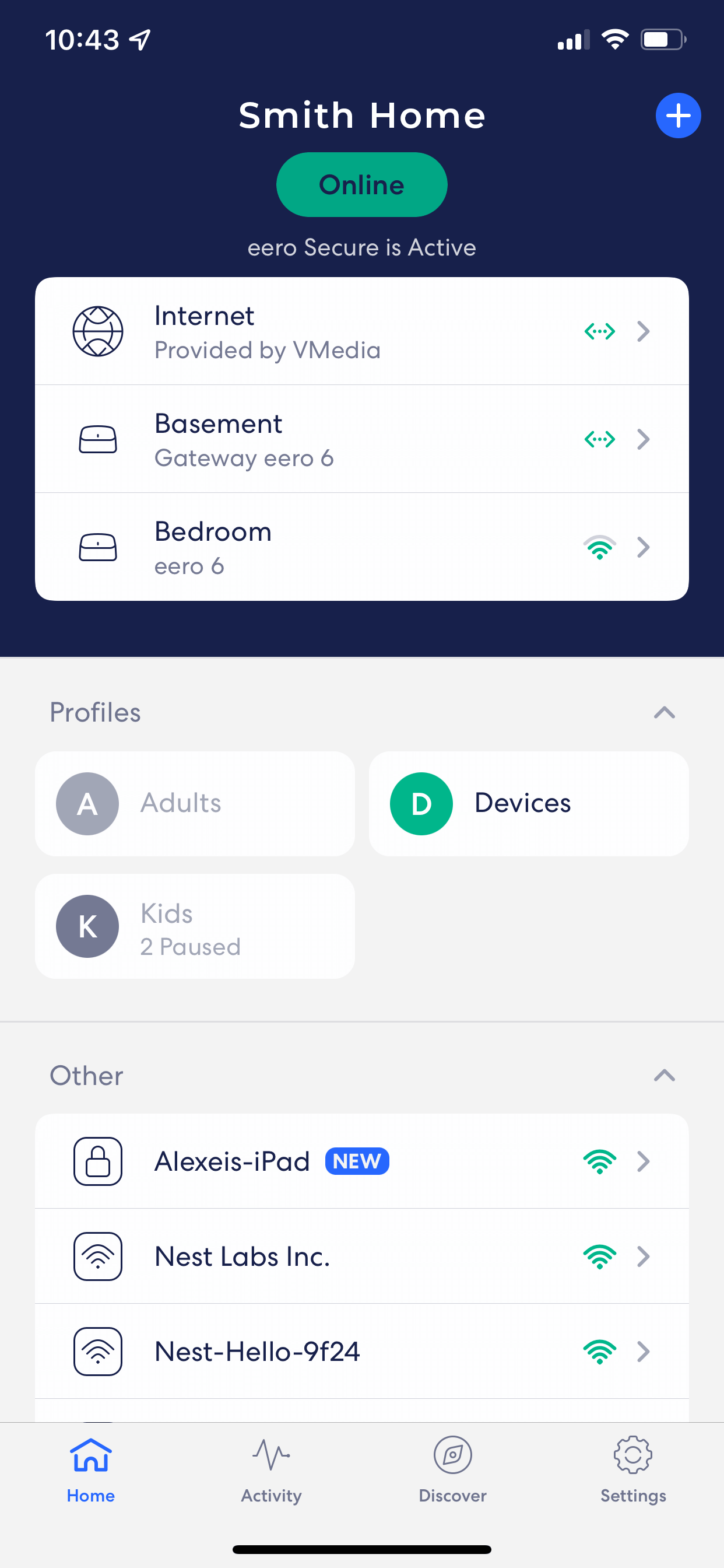Open the Adults profile card
This screenshot has width=724, height=1568.
pyautogui.click(x=195, y=803)
